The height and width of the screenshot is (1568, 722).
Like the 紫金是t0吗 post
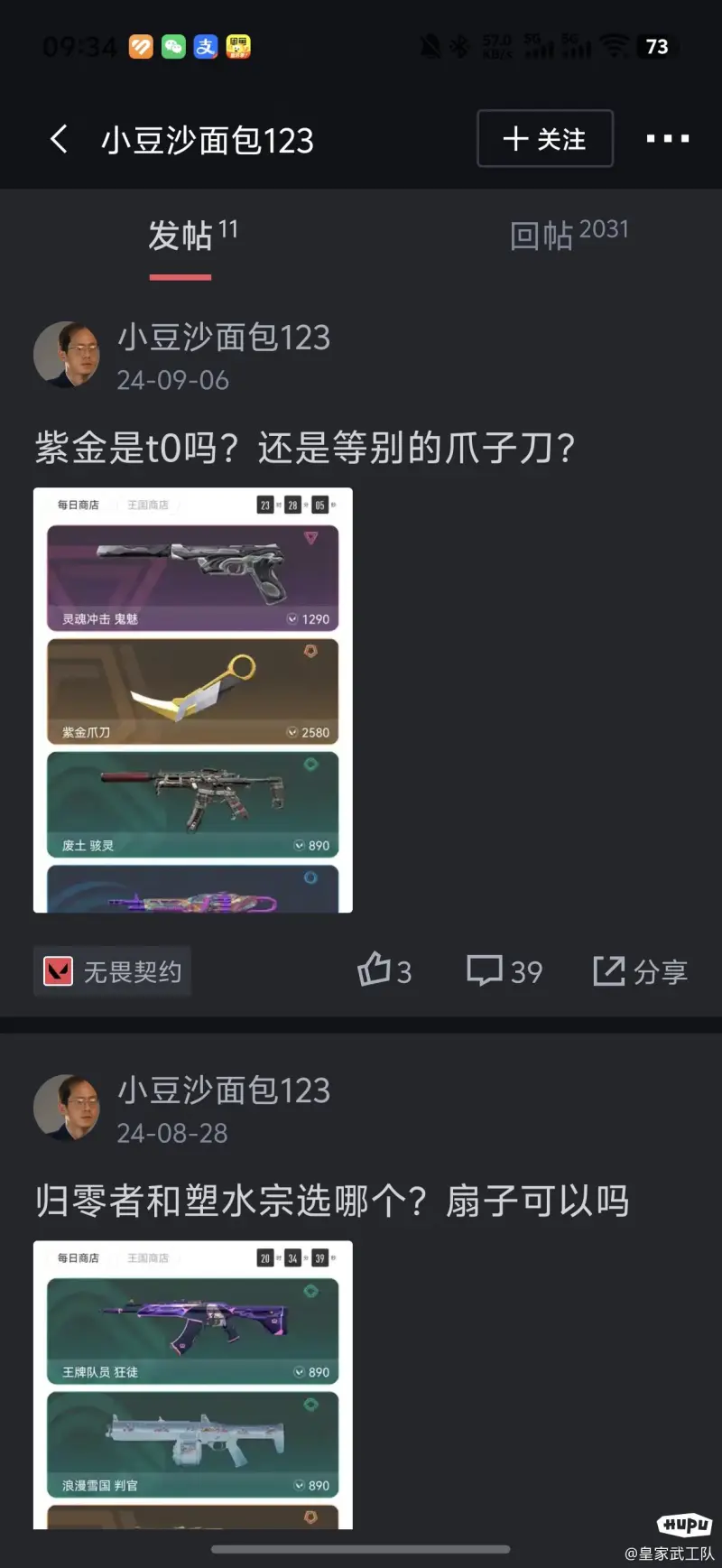coord(384,971)
